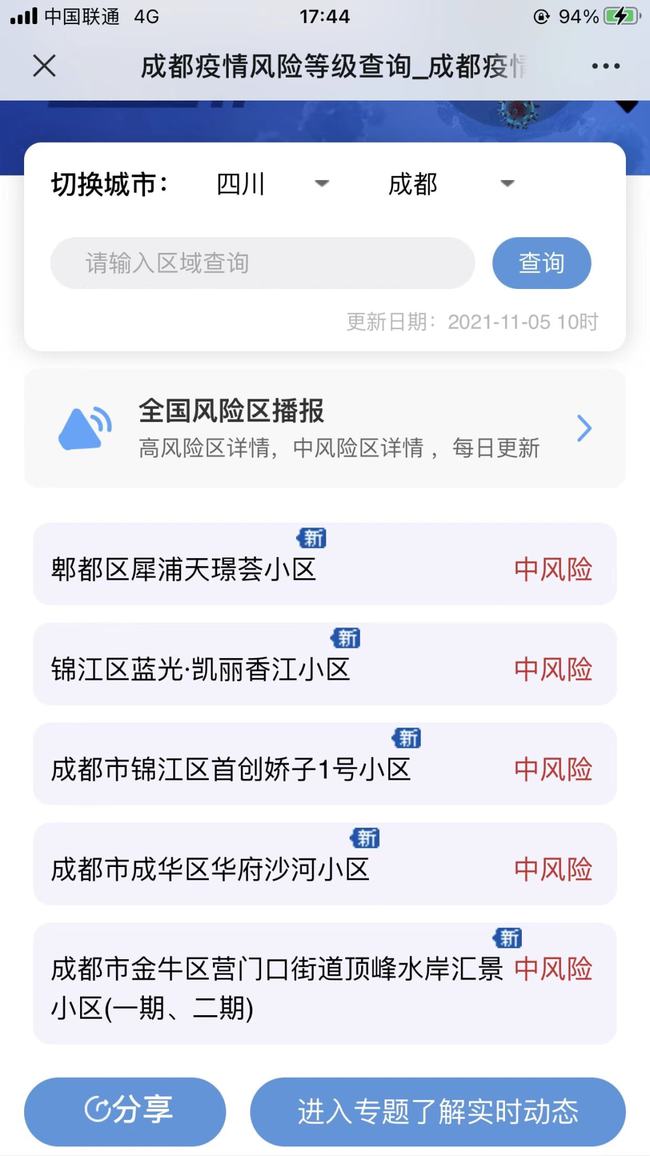Tap the 请输入区域查询 input field
Screen dimensions: 650x1156
point(262,263)
